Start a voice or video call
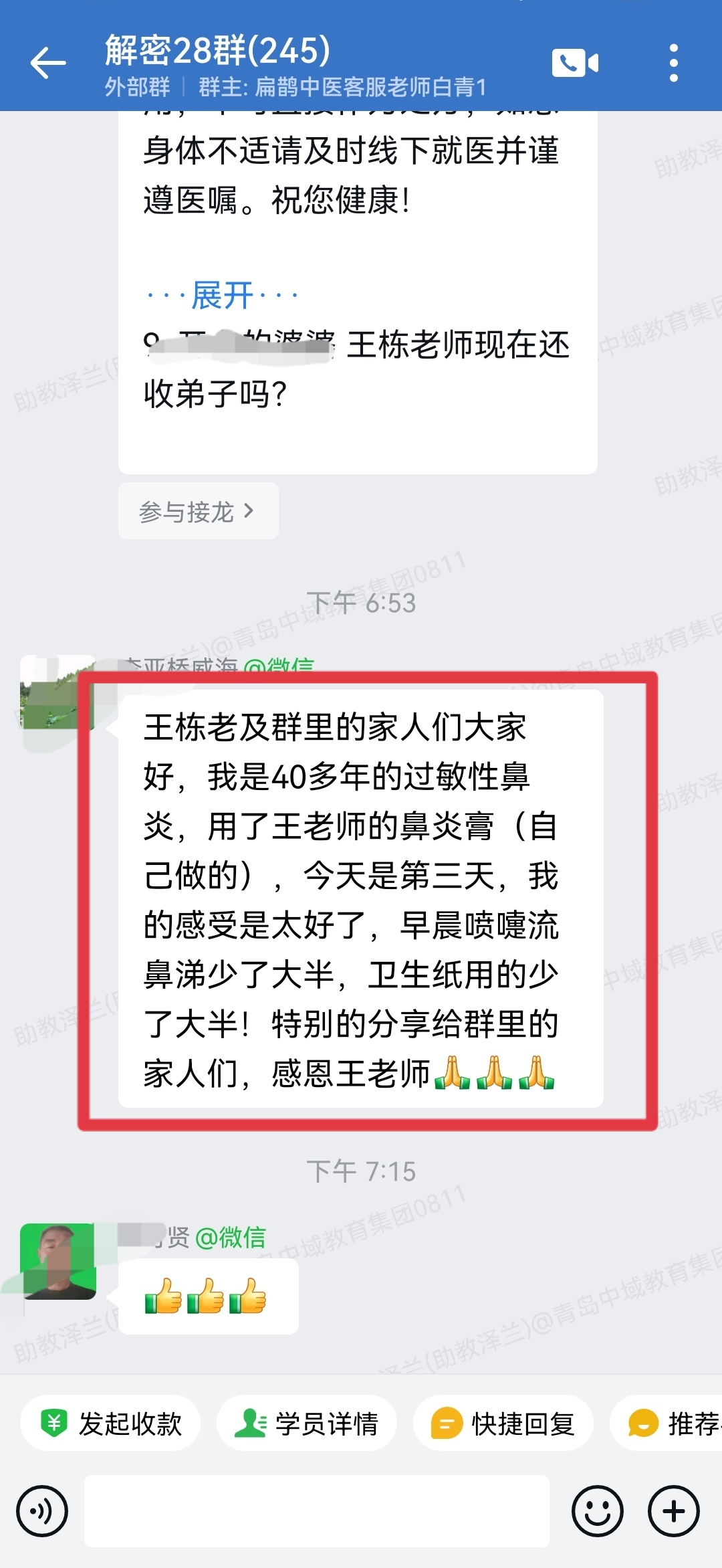 575,64
